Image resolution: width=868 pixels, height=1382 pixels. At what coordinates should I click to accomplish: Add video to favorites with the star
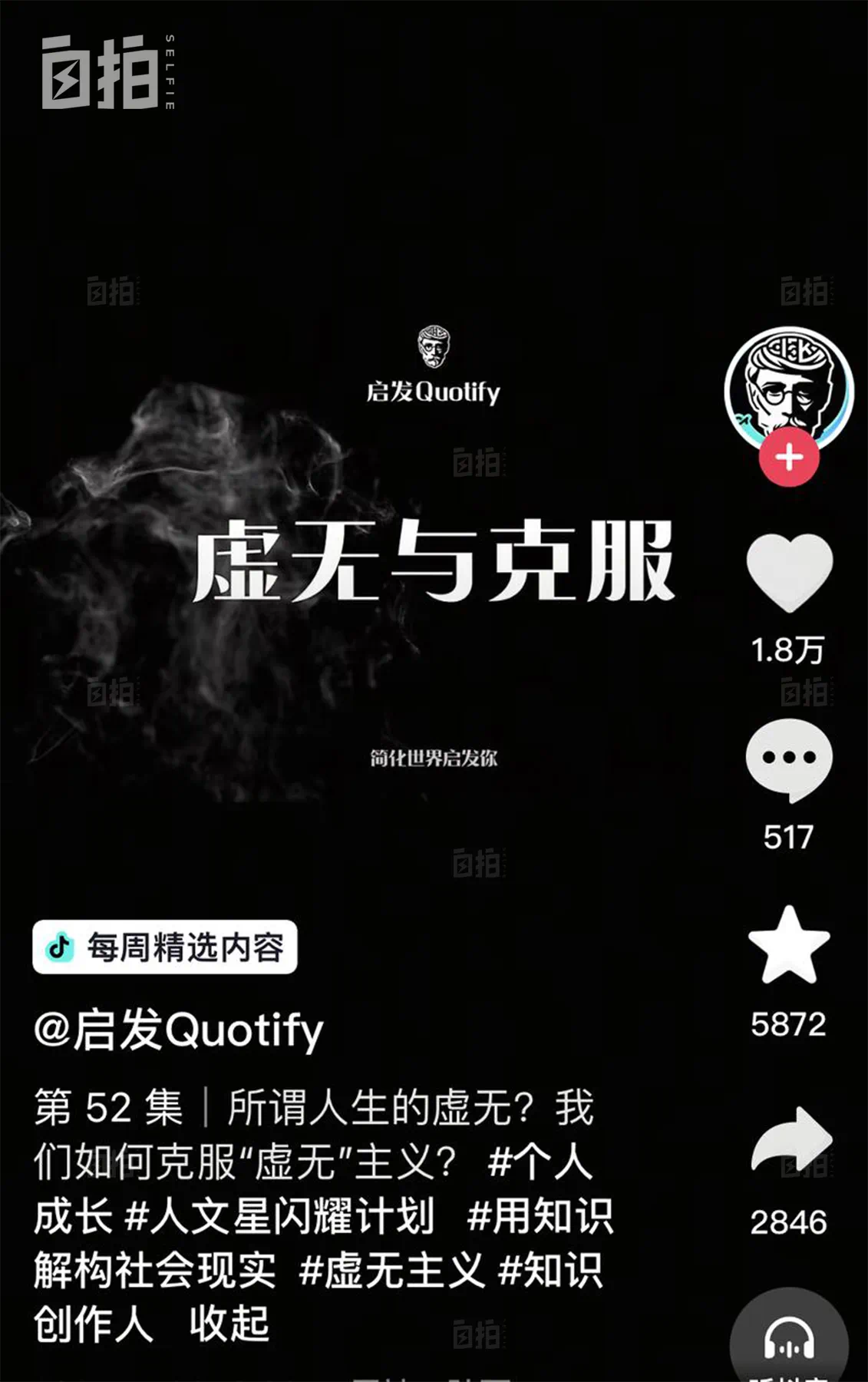[789, 946]
